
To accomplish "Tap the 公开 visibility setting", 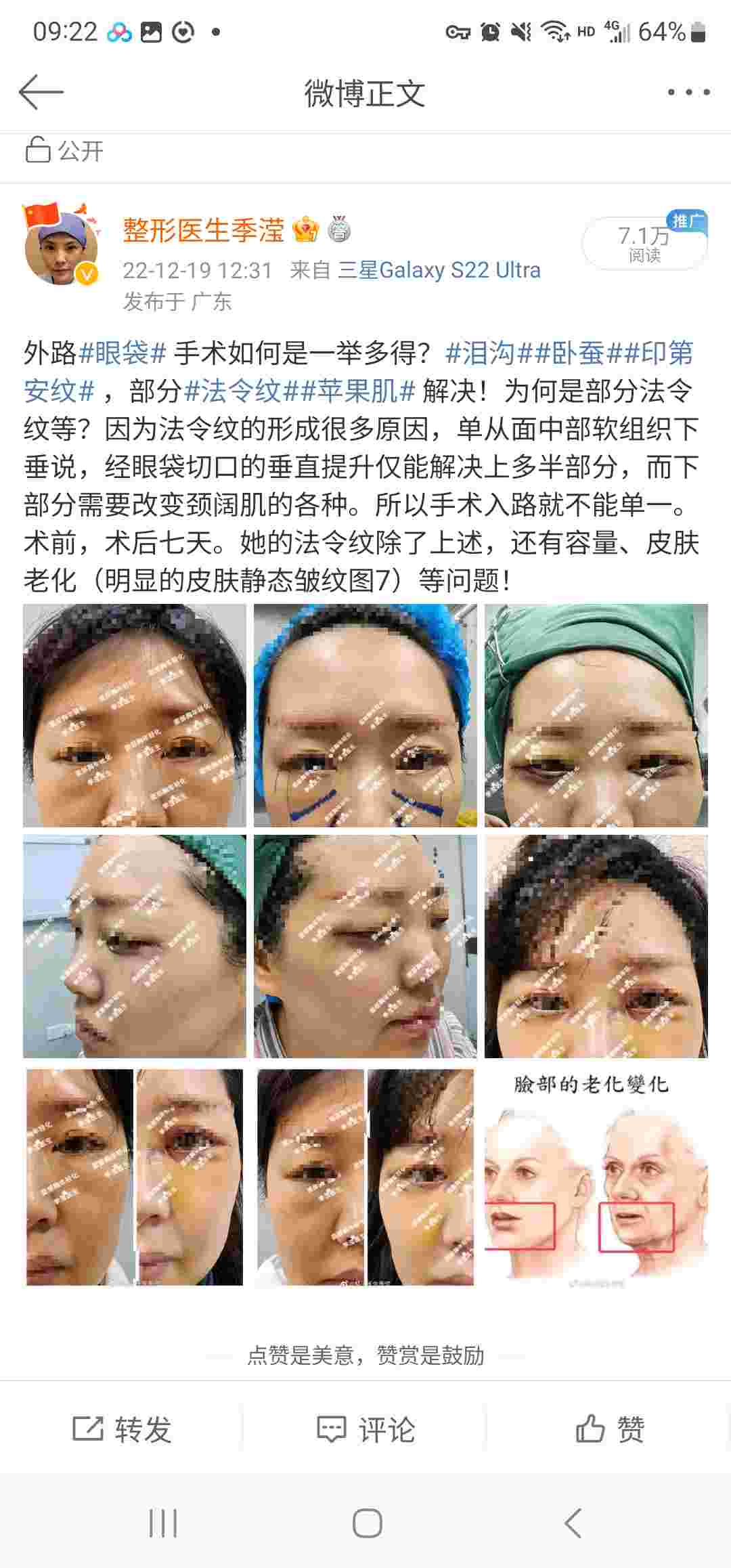I will pos(65,150).
